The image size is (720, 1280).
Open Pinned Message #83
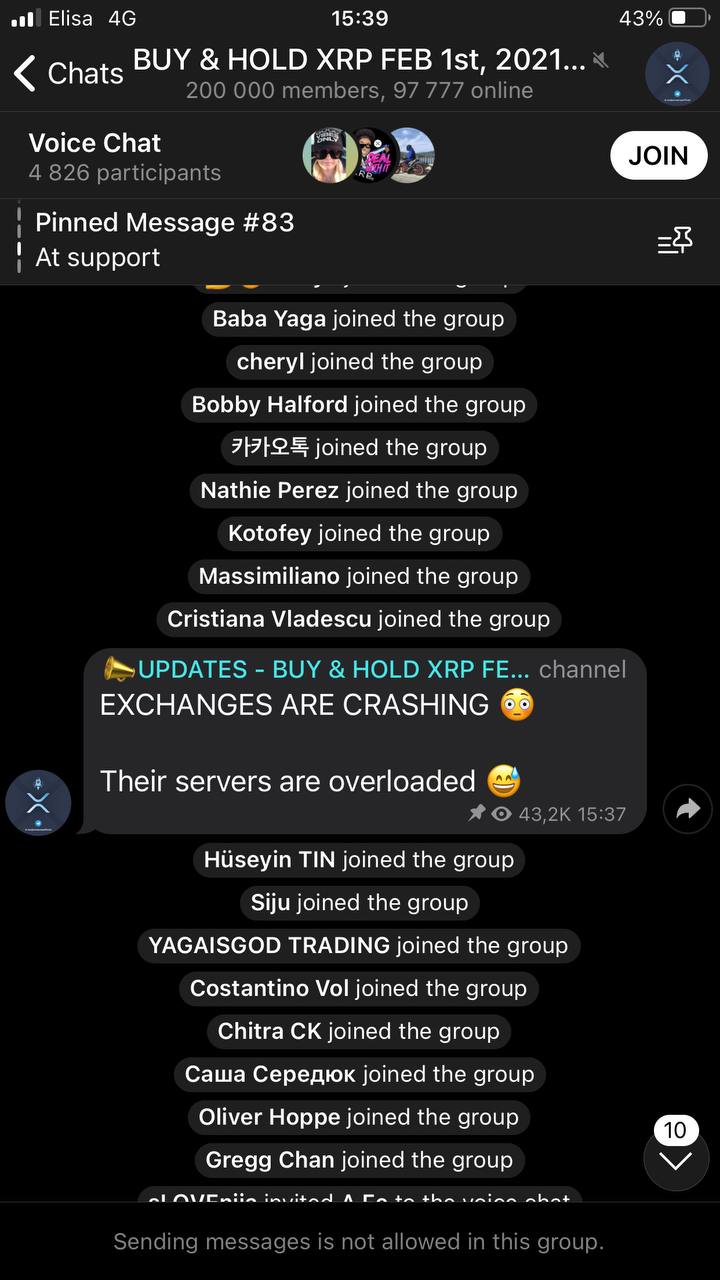tap(165, 239)
